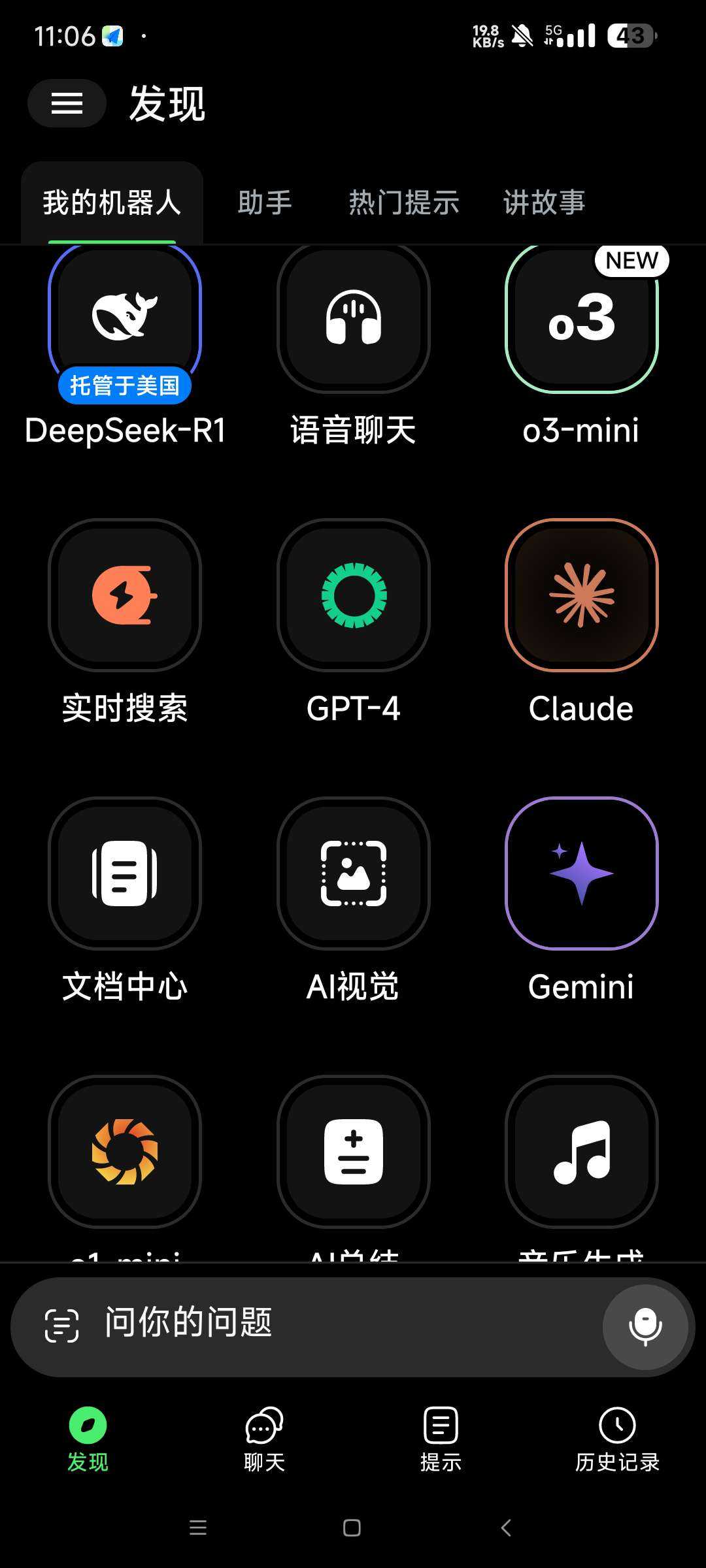Switch to the 热门提示 tab
This screenshot has height=1568, width=706.
point(404,203)
